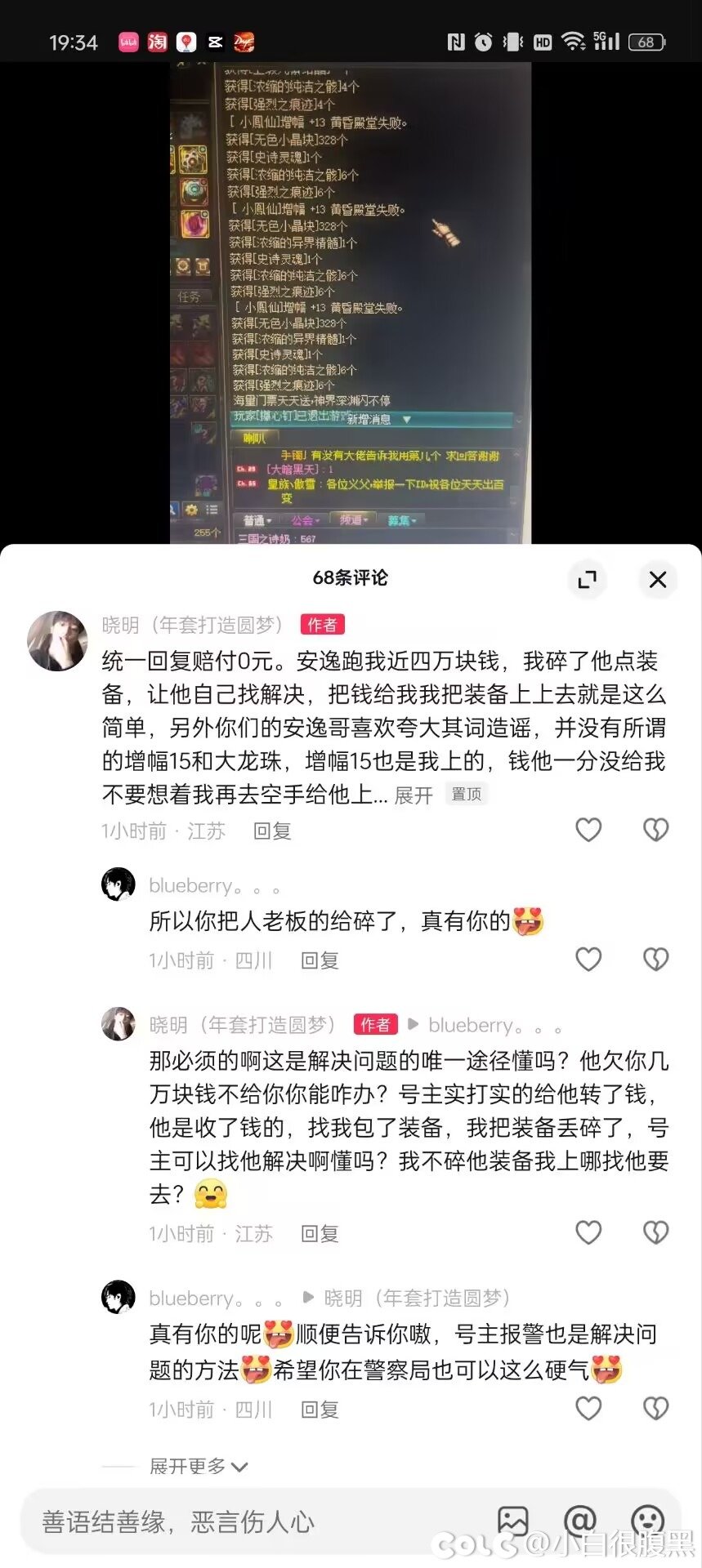The height and width of the screenshot is (1568, 702).
Task: Like blueberry's comment "所以你把人老板的给碎了"
Action: 588,959
